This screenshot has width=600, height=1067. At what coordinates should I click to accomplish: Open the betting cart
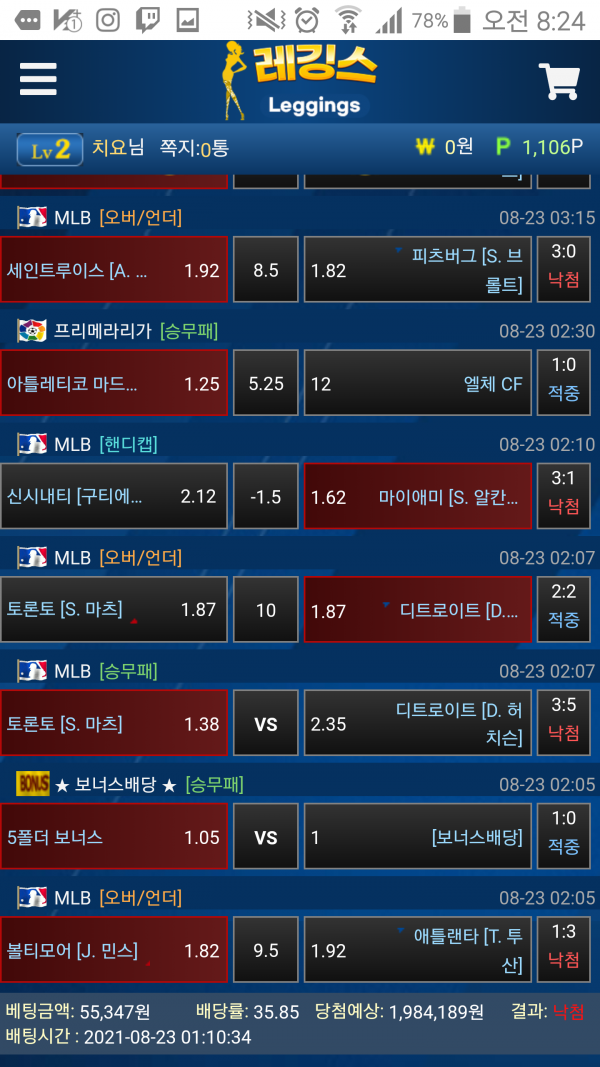[559, 81]
